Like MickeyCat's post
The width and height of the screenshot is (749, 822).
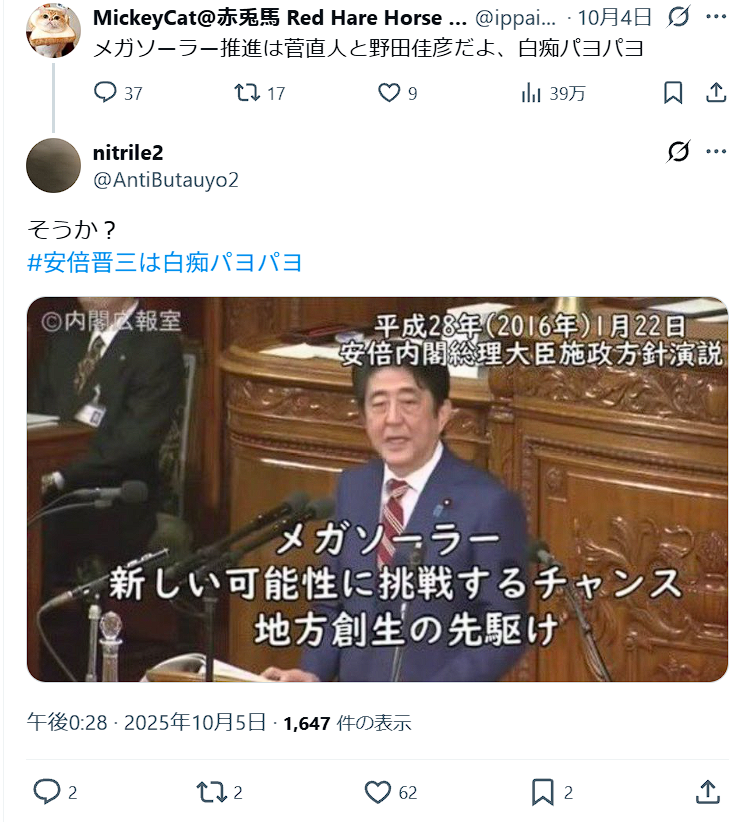[x=389, y=93]
